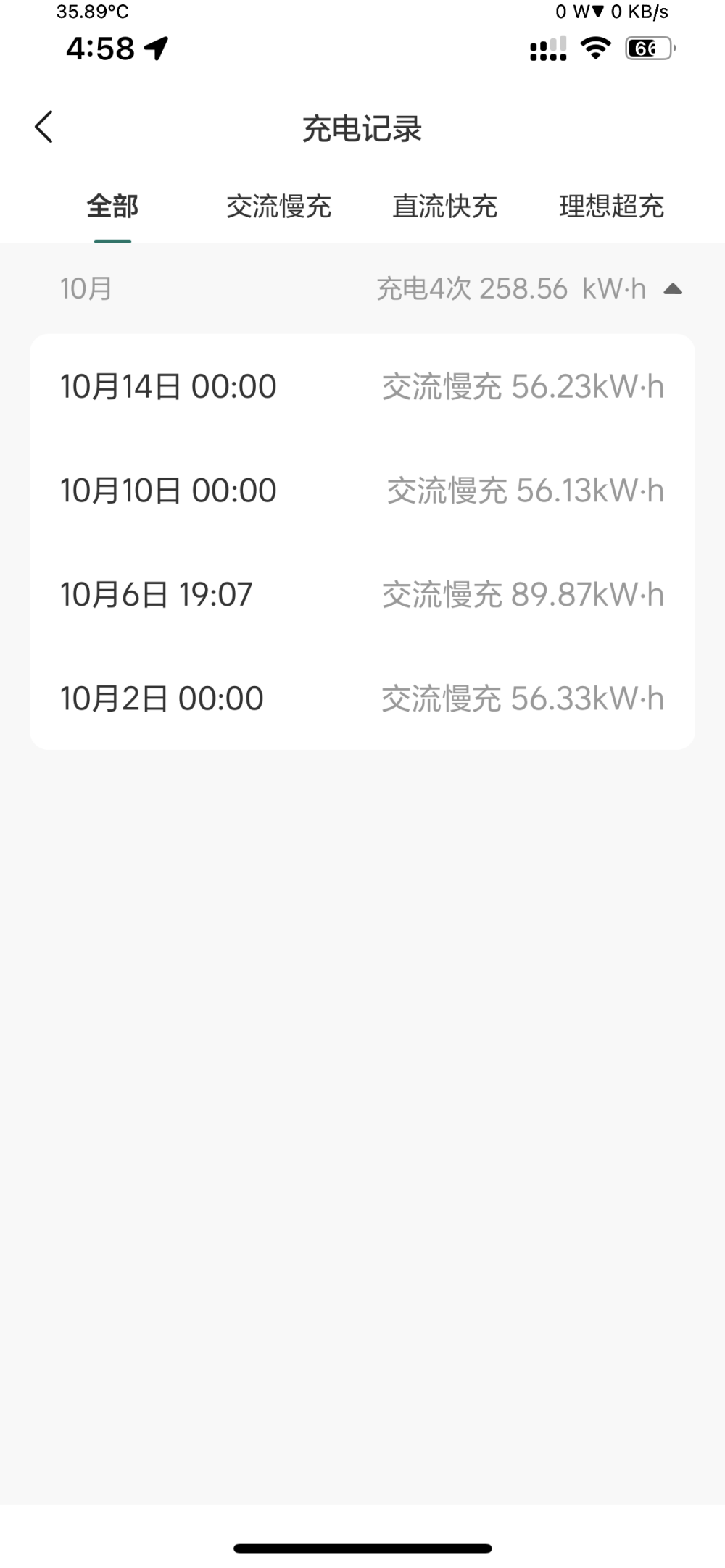Go back from 充电记录 page
Image resolution: width=725 pixels, height=1568 pixels.
44,128
